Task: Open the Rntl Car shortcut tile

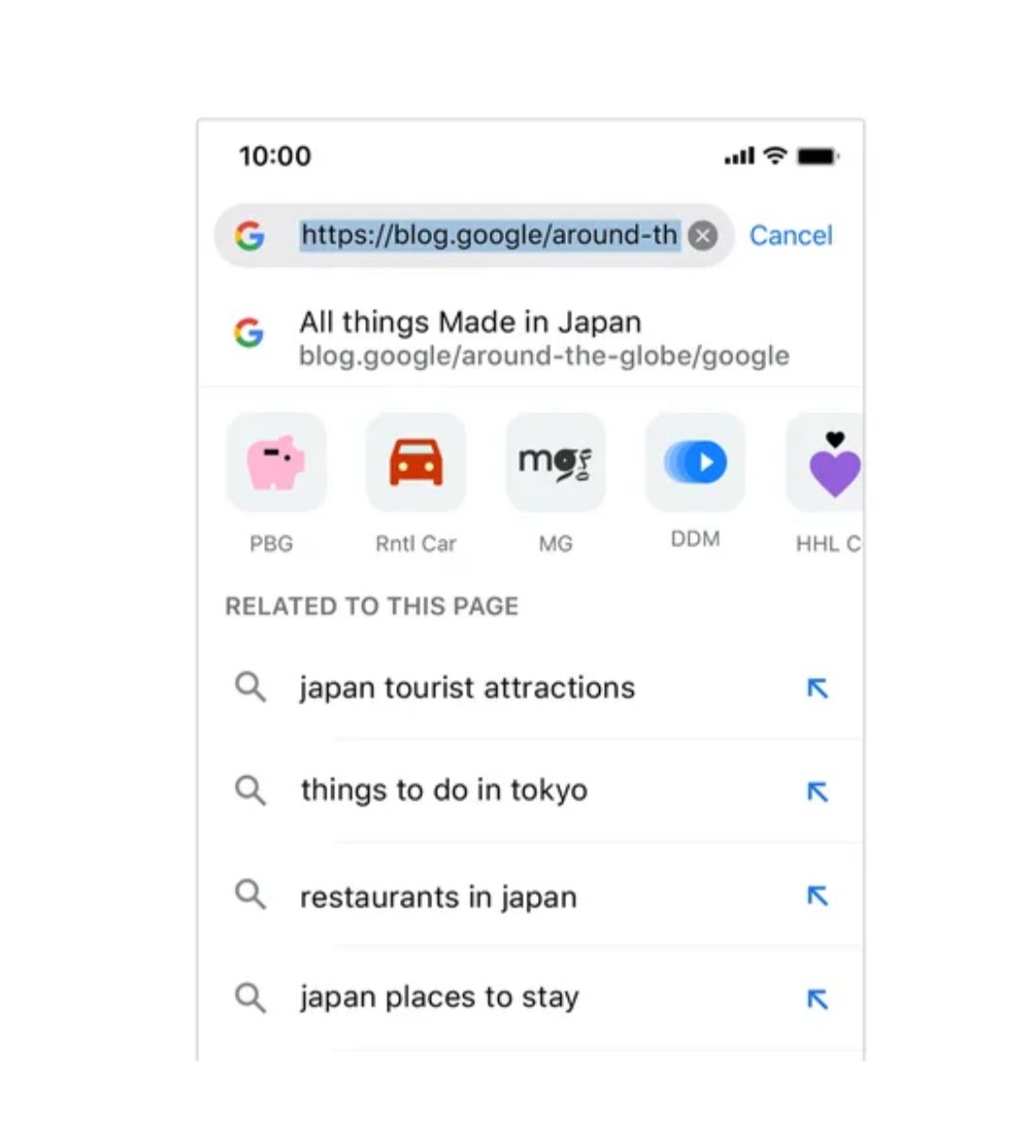Action: point(416,463)
